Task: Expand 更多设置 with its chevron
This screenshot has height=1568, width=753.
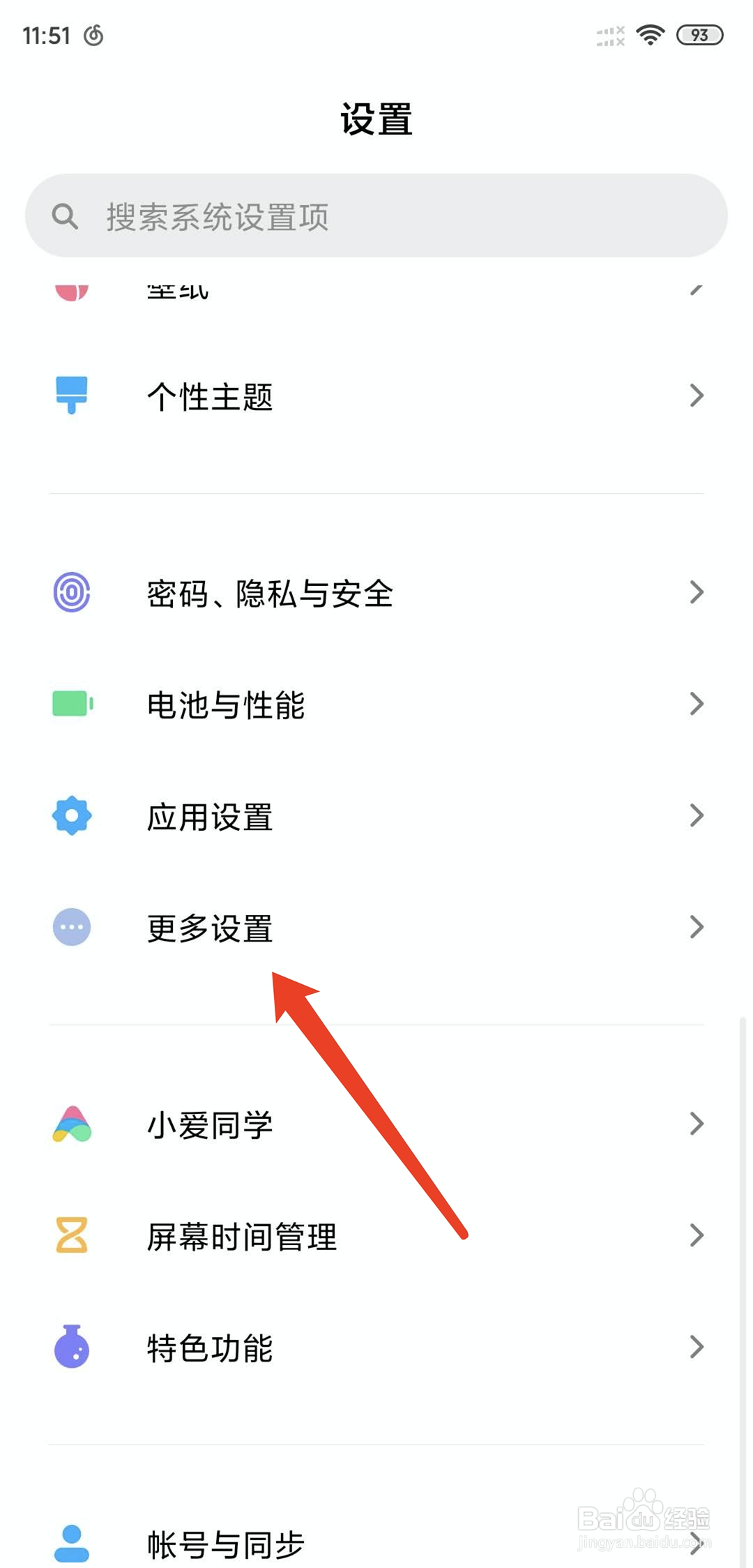Action: point(697,927)
